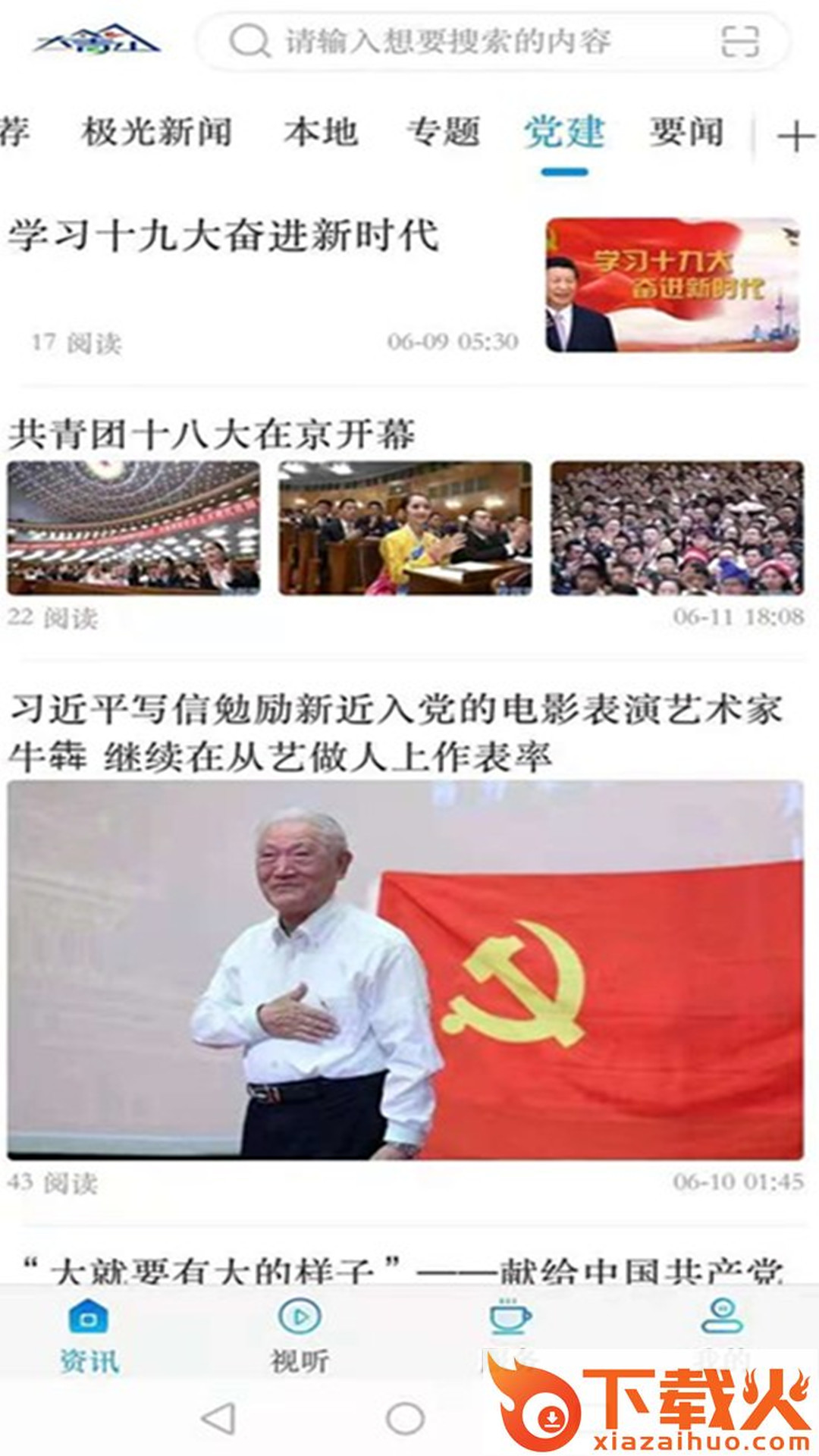Open the article 学习十九大奋进新时代
This screenshot has height=1456, width=819.
224,235
